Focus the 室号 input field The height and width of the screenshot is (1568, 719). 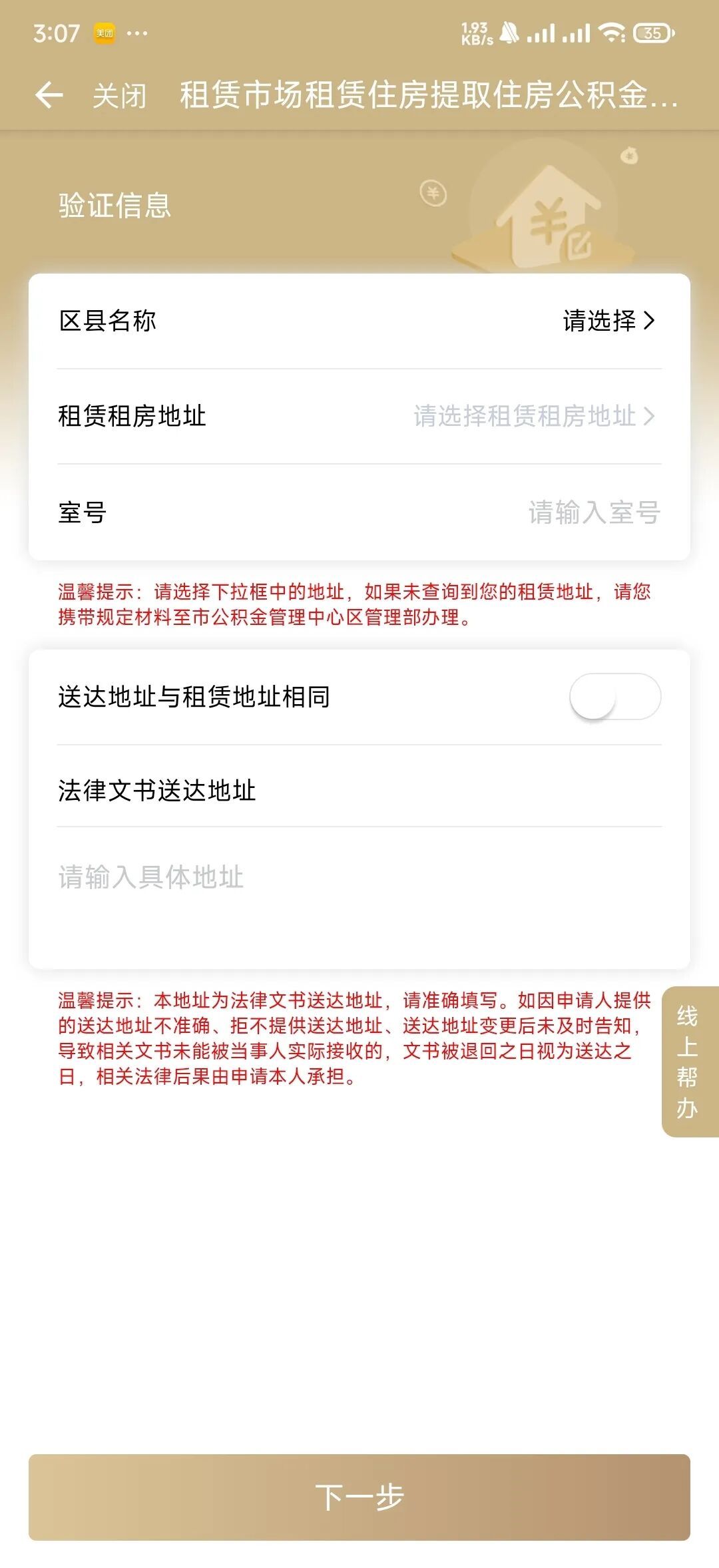click(593, 512)
